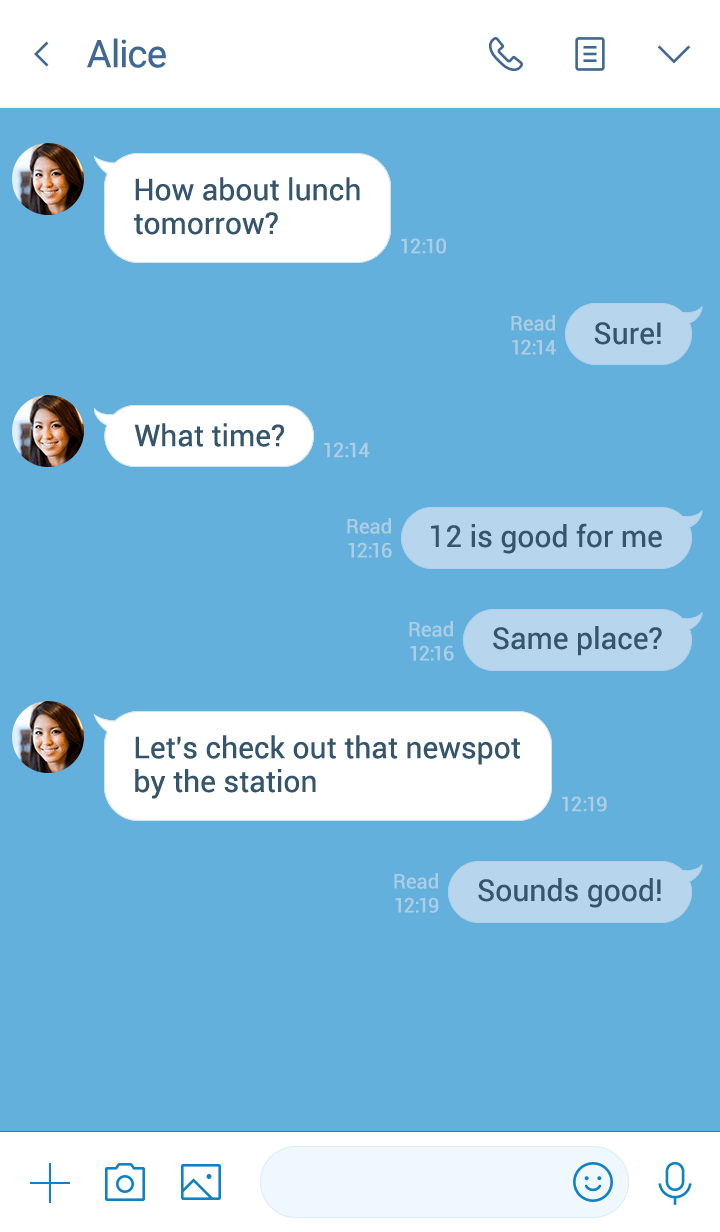Open the notes icon in the header
This screenshot has height=1232, width=720.
[x=590, y=54]
